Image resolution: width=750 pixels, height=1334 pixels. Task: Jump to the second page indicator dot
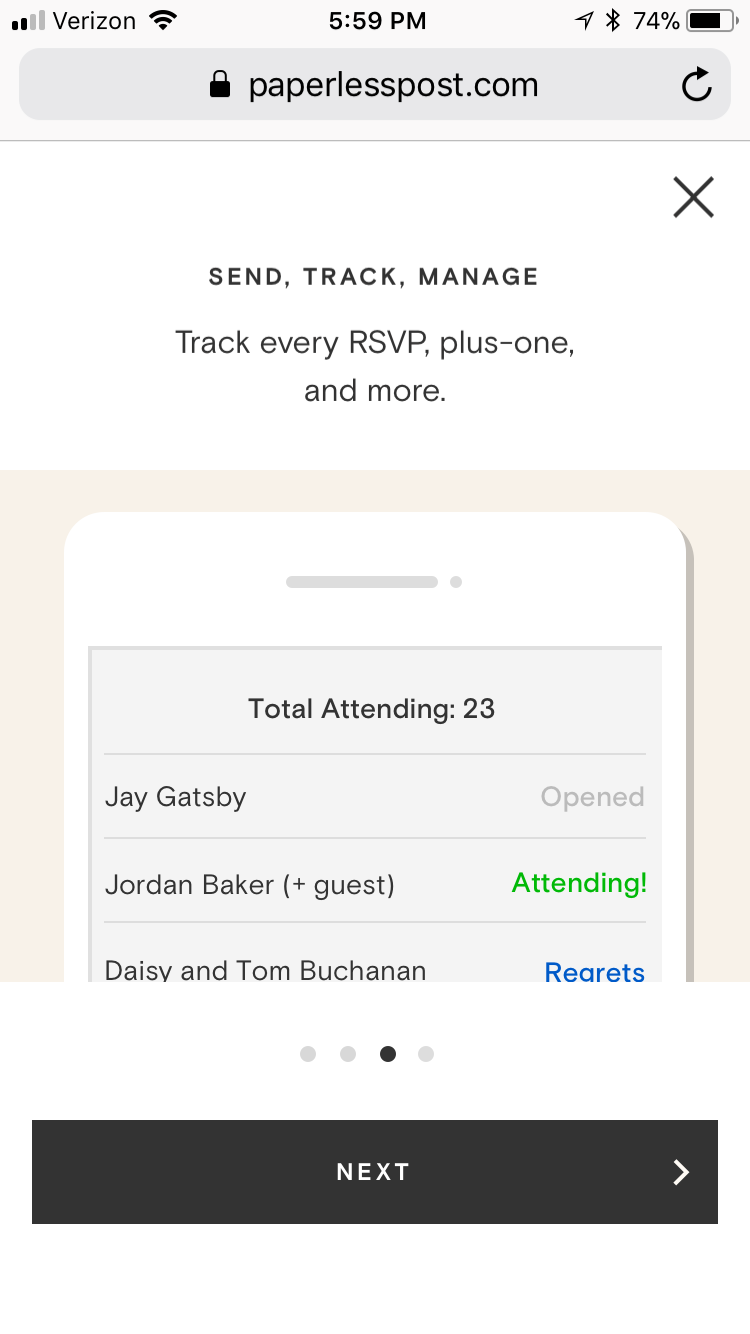pos(348,1054)
